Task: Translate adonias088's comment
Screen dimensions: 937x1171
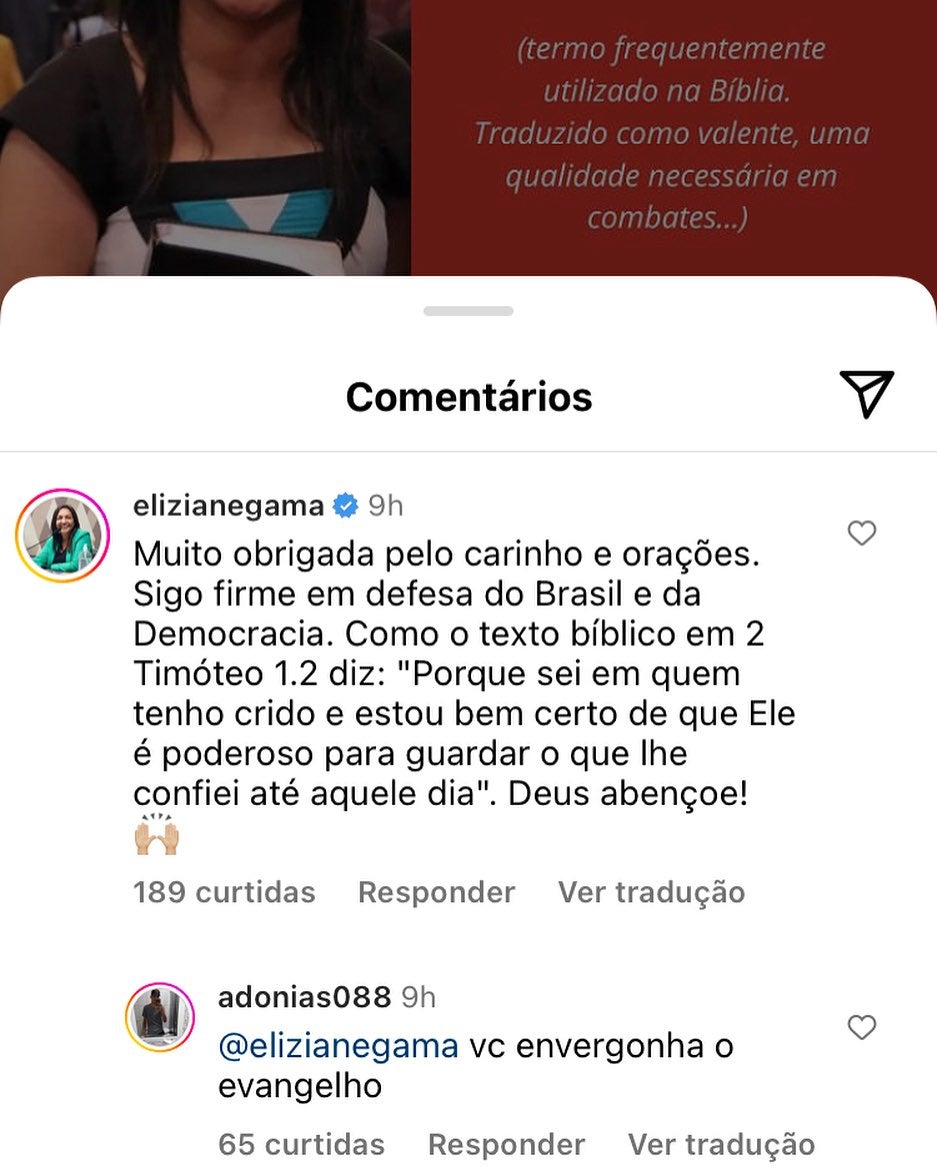Action: click(x=721, y=1144)
